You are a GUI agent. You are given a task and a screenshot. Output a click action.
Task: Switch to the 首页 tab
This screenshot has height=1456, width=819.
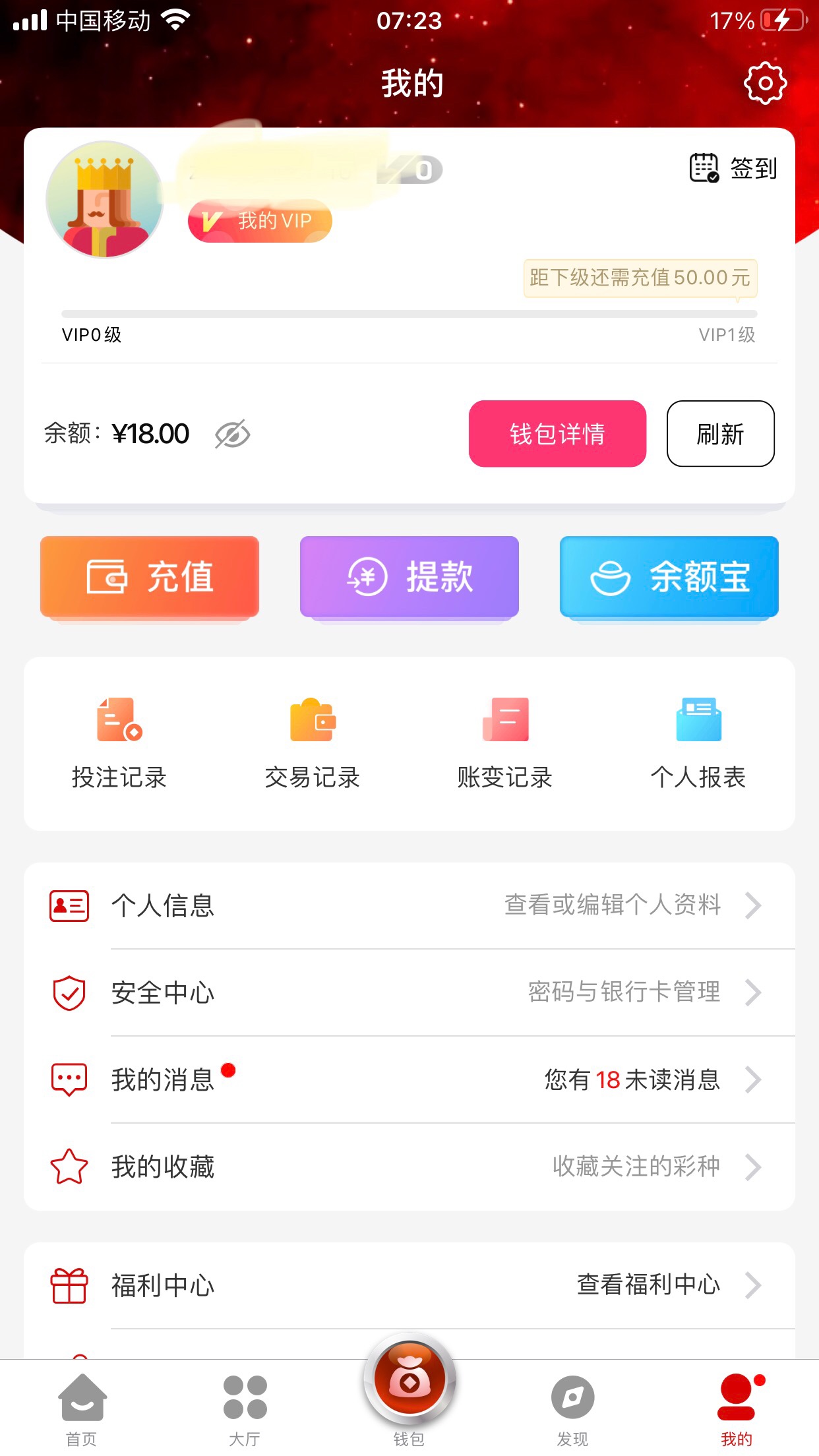(x=82, y=1409)
